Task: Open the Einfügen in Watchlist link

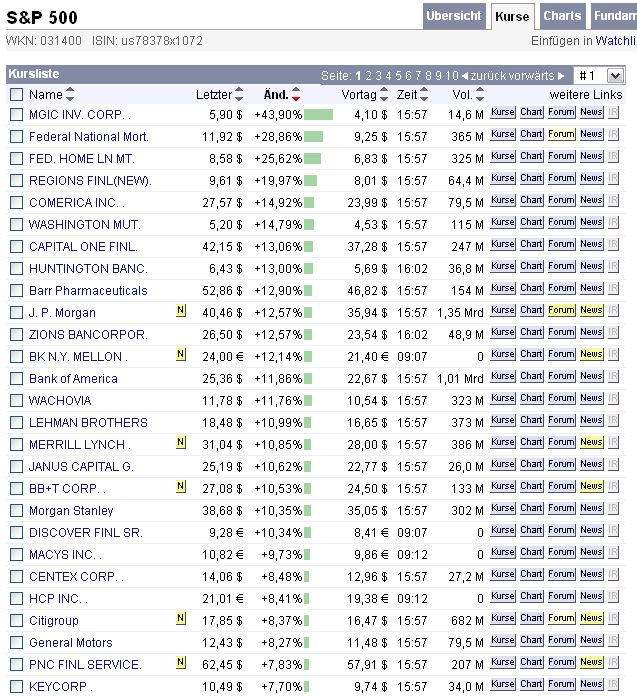Action: click(x=583, y=41)
